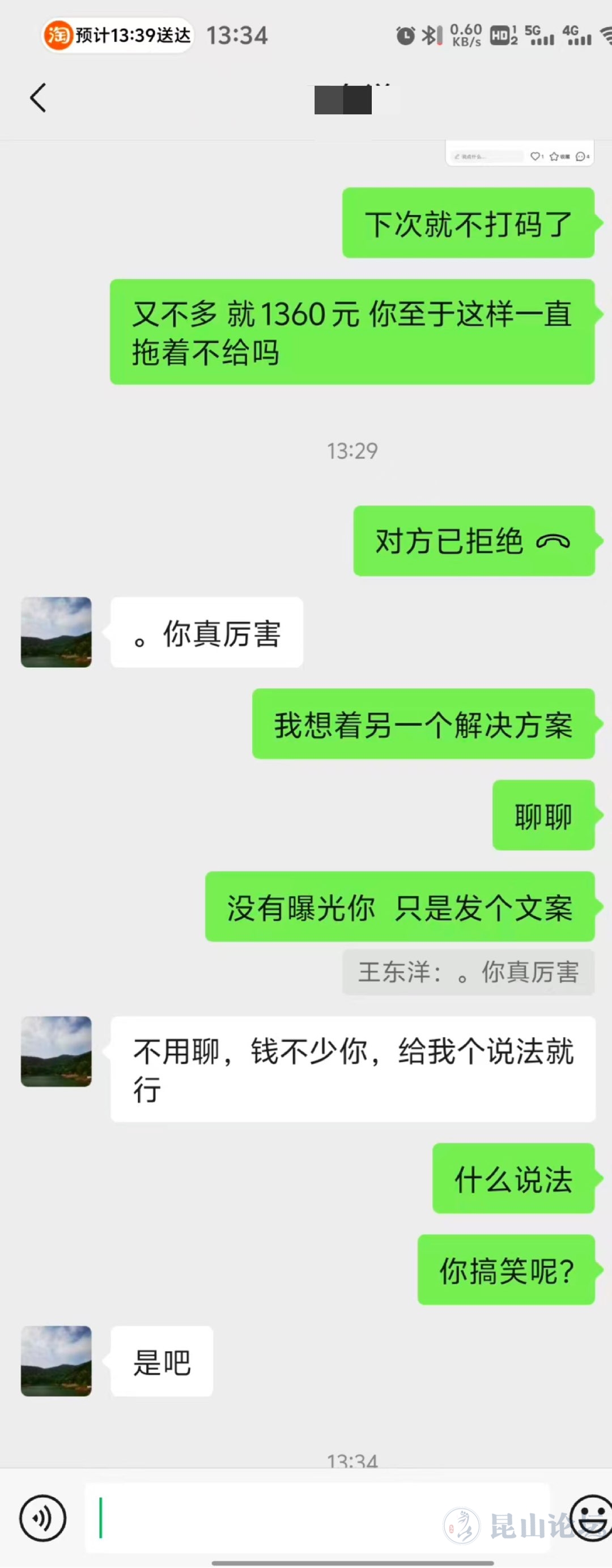Open the Taobao delivery status pill
The width and height of the screenshot is (612, 1568).
[x=117, y=35]
